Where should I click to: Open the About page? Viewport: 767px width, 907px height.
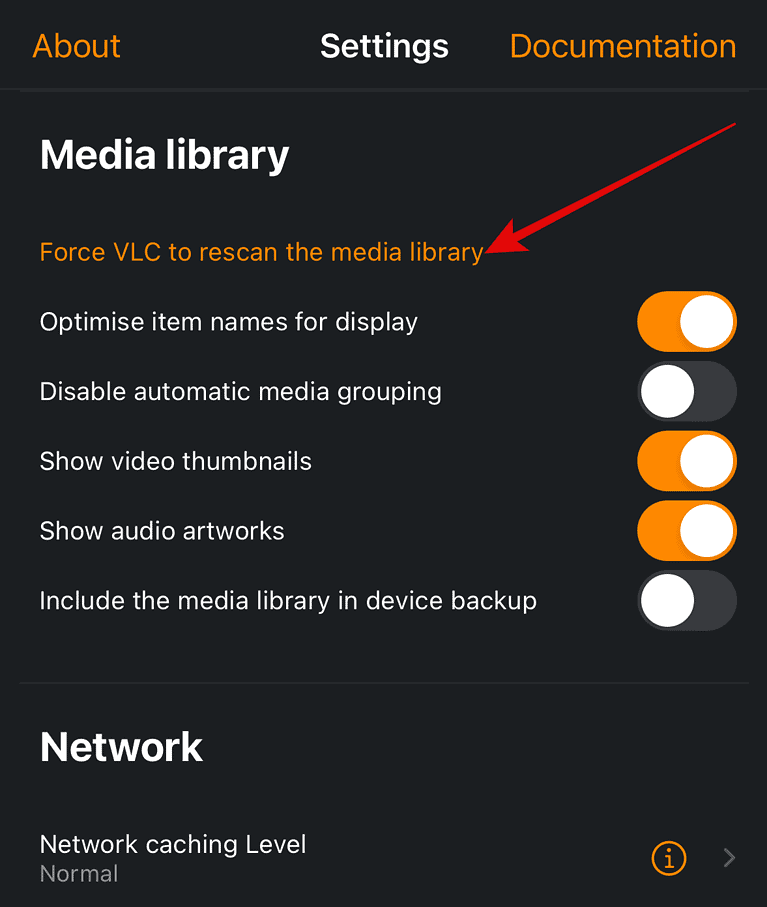pos(76,46)
